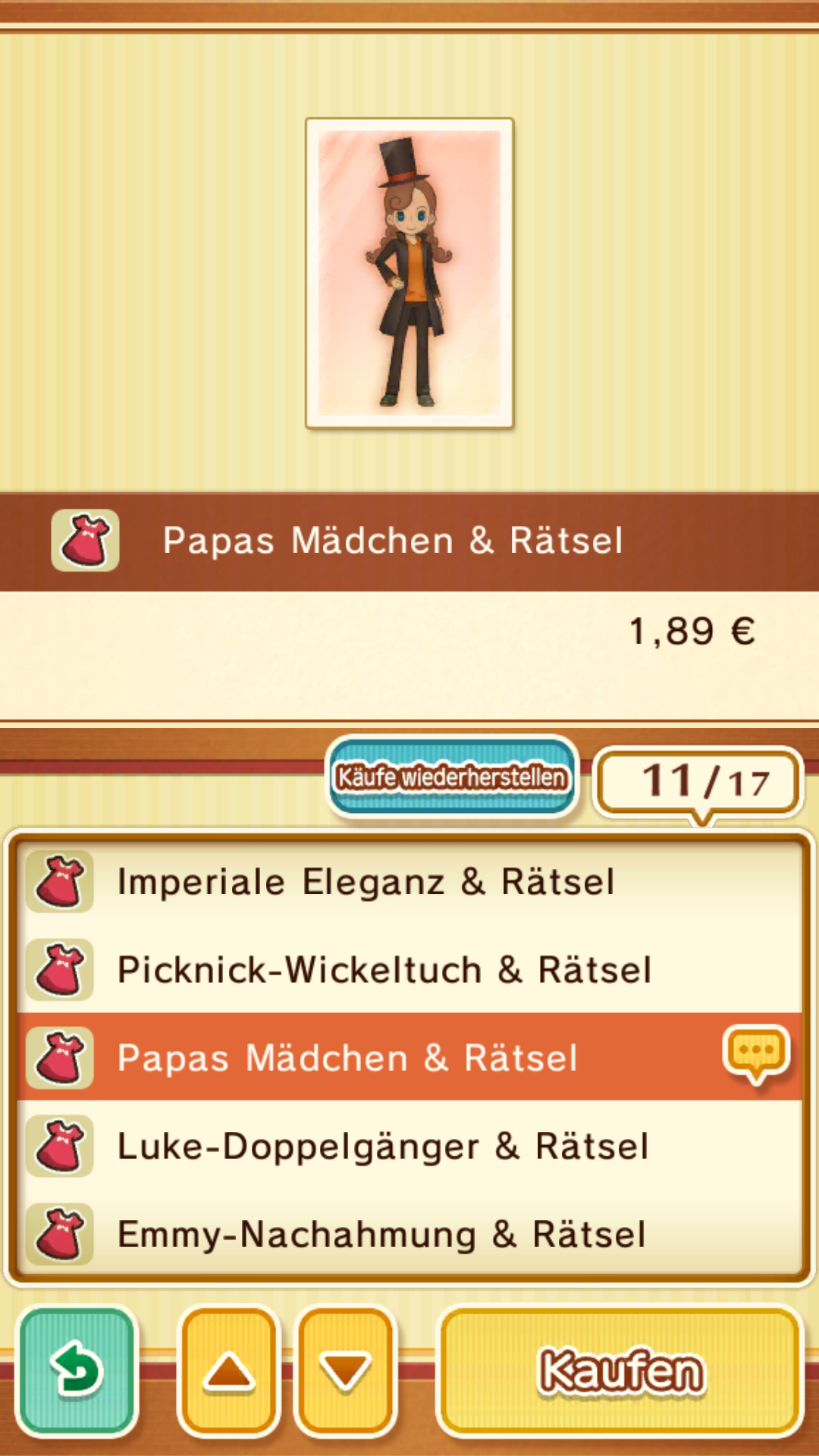Viewport: 819px width, 1456px height.
Task: Move selection up with the up arrow
Action: 228,1371
